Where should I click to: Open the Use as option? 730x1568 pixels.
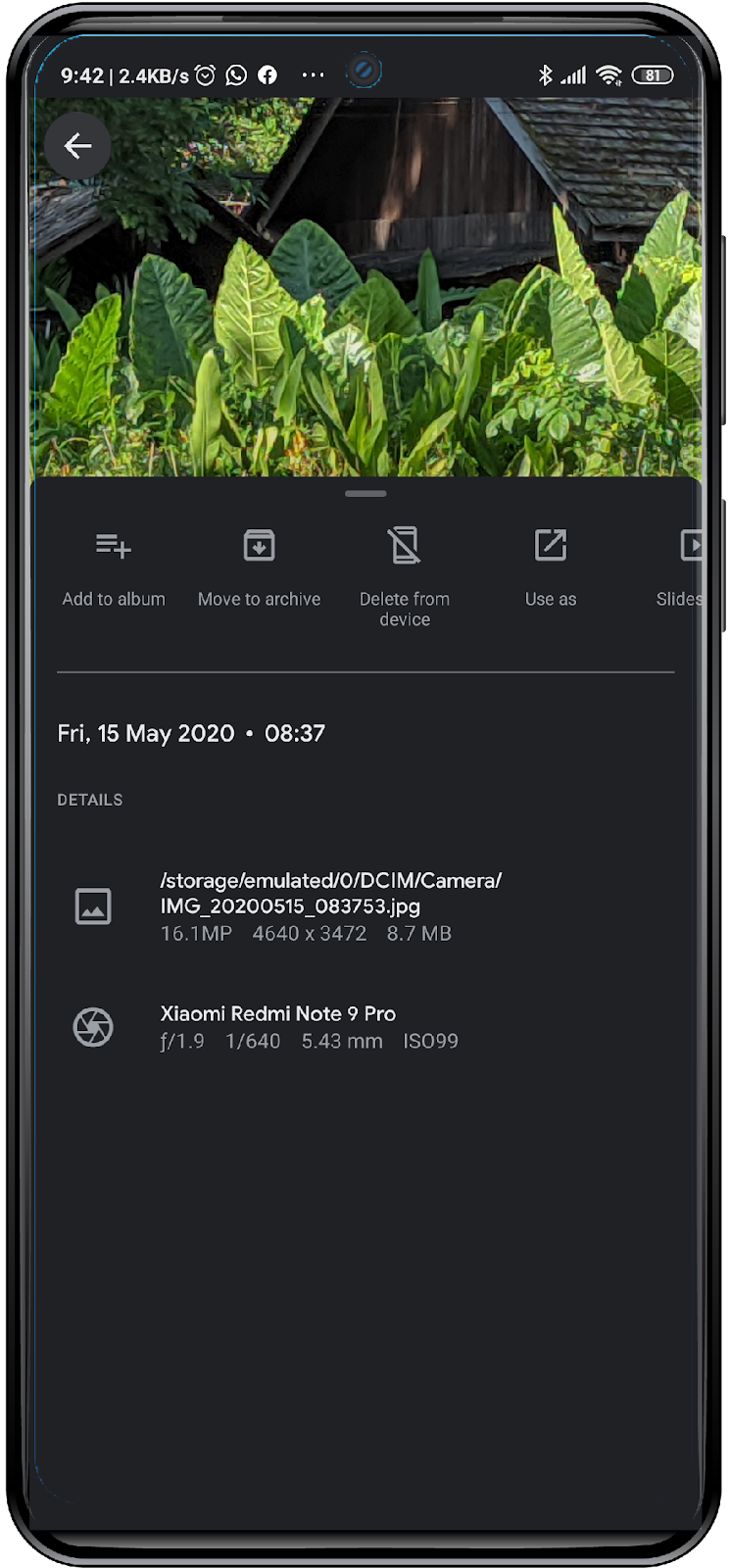click(x=550, y=566)
